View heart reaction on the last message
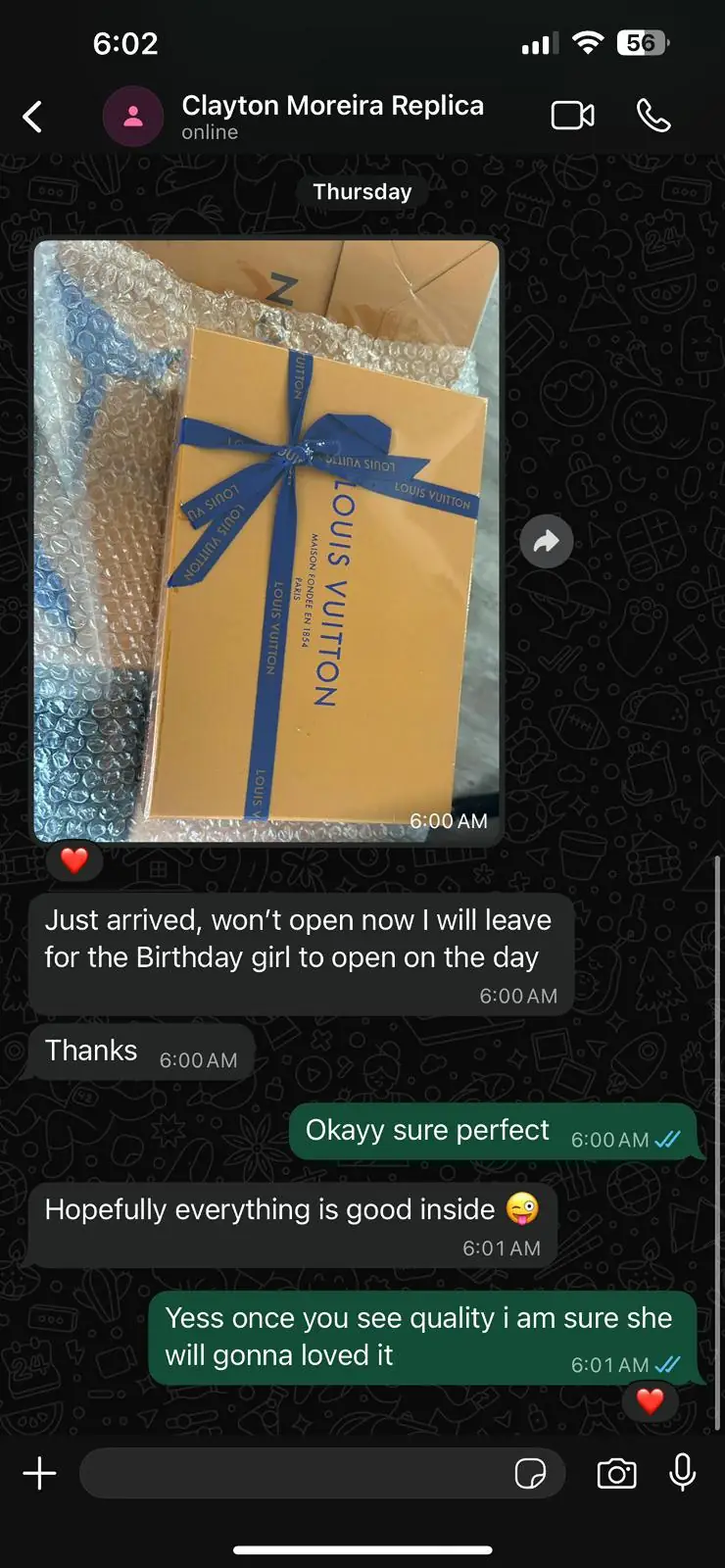 (651, 1400)
